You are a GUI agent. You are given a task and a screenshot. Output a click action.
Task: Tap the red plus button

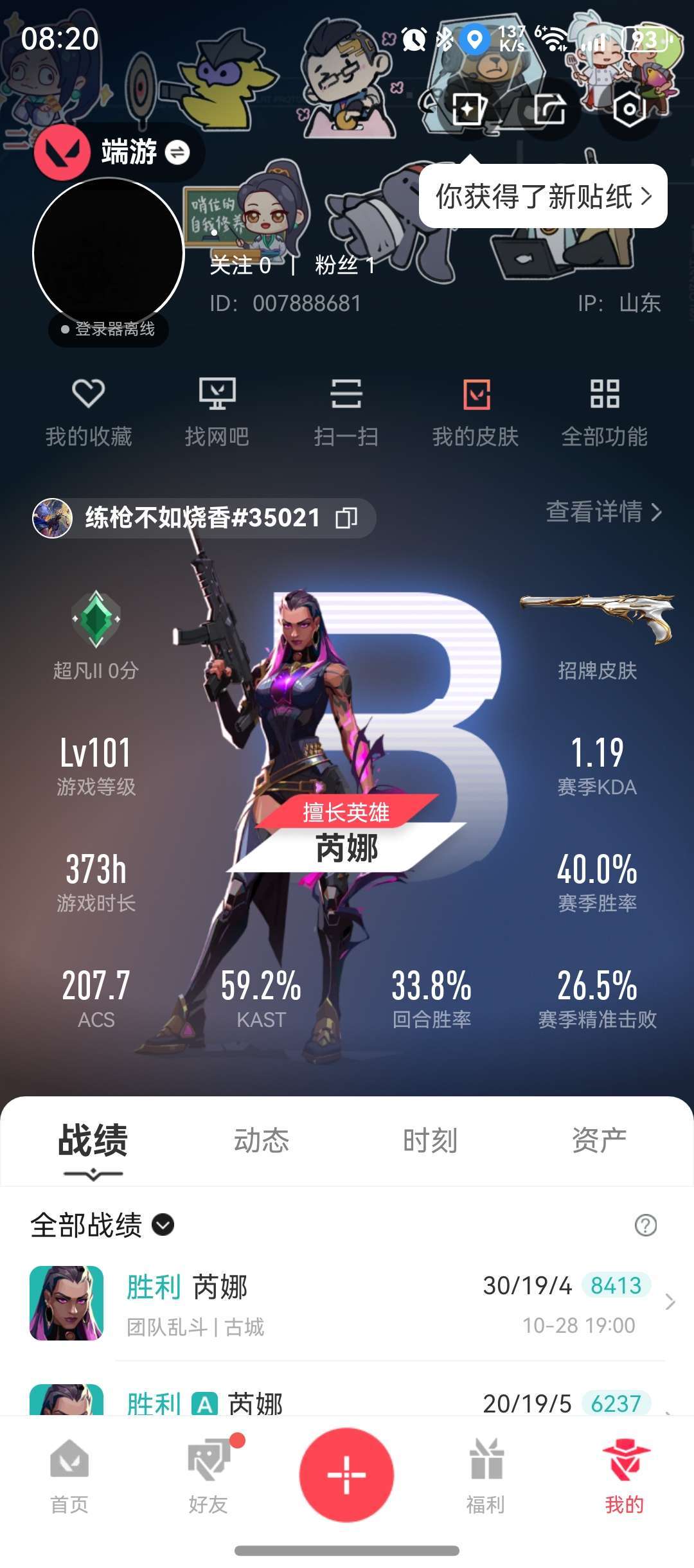pyautogui.click(x=347, y=1475)
